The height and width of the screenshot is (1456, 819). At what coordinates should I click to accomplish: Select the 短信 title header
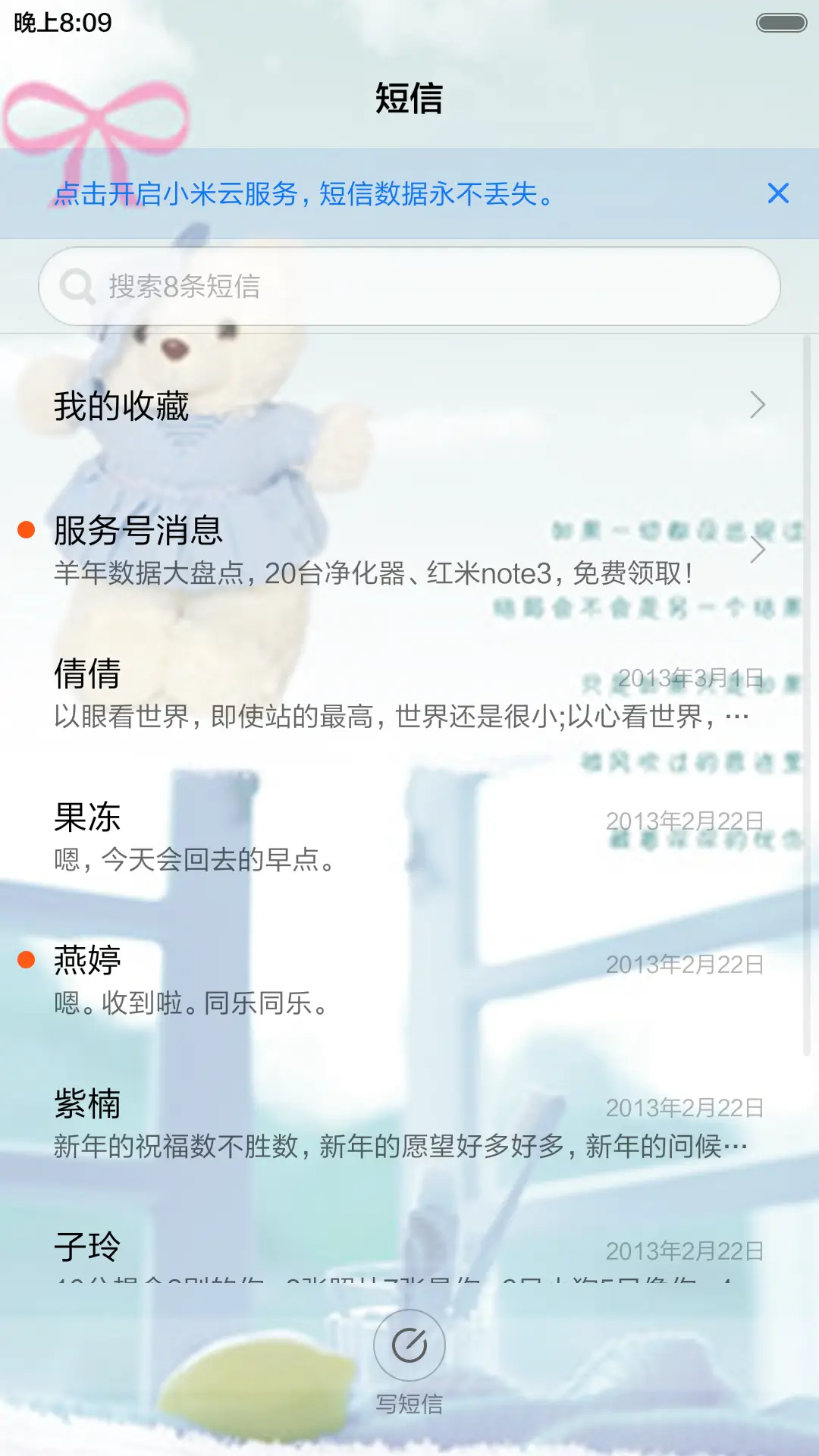(x=409, y=99)
